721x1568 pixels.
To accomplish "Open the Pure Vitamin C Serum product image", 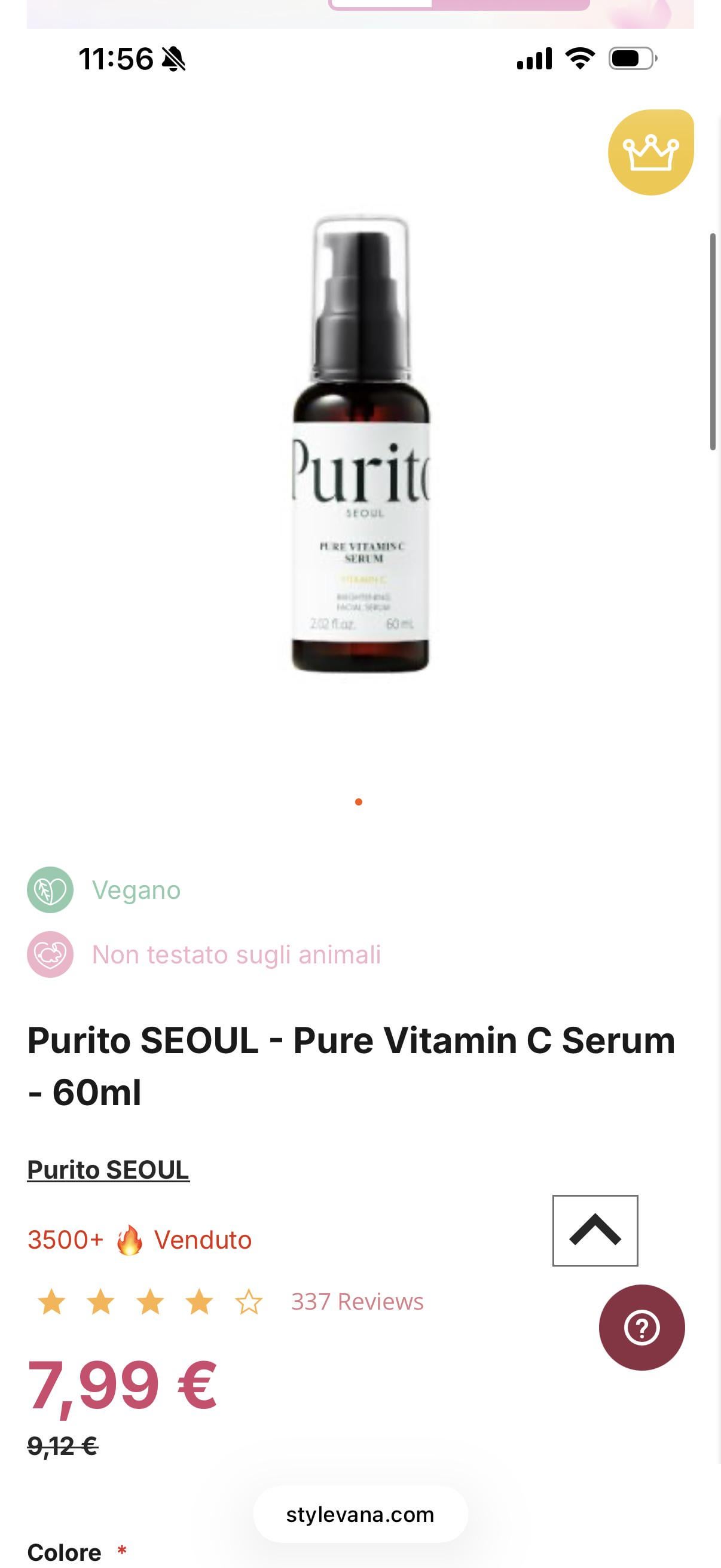I will [x=361, y=444].
